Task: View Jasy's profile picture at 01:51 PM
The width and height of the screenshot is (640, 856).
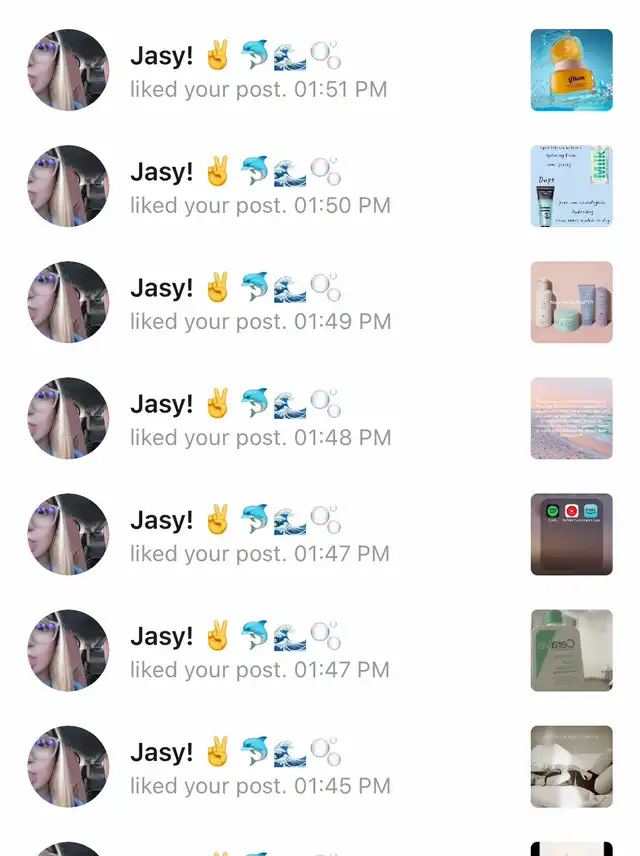Action: point(68,70)
